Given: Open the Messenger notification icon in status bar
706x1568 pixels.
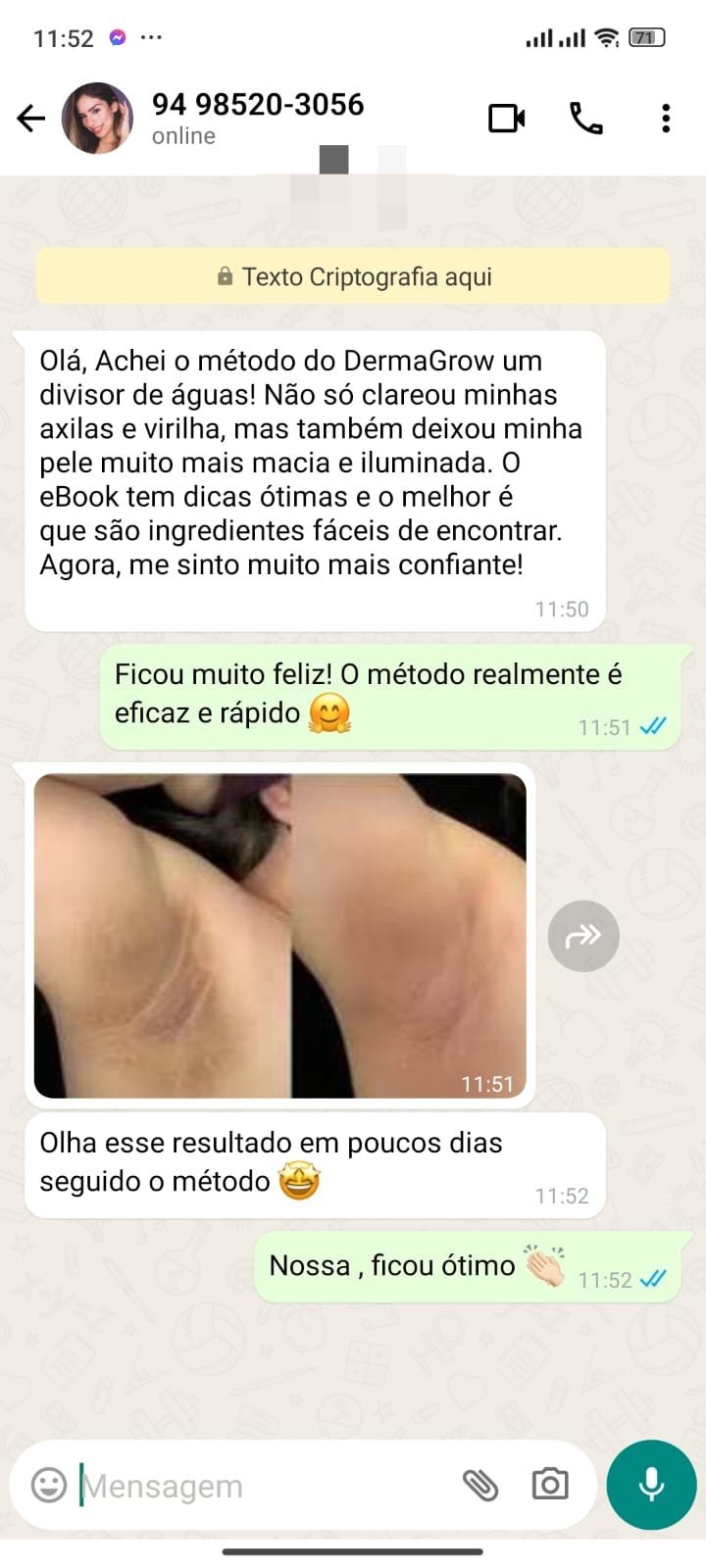Looking at the screenshot, I should pos(119,37).
